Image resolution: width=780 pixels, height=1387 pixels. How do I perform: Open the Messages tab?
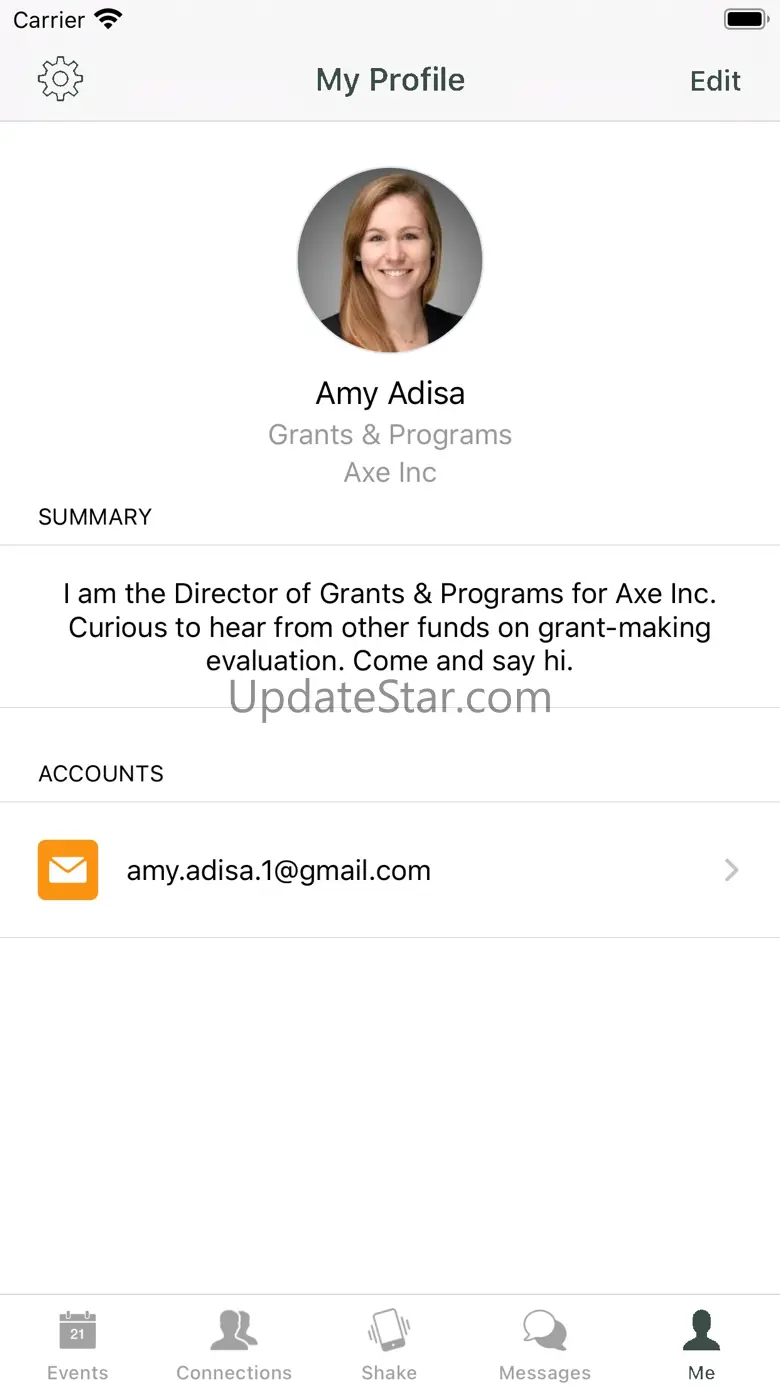pyautogui.click(x=545, y=1345)
